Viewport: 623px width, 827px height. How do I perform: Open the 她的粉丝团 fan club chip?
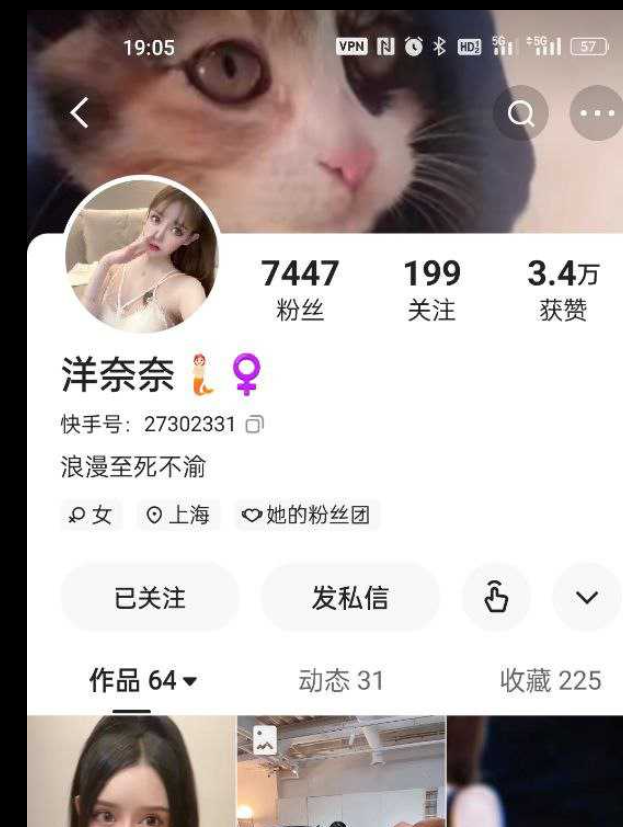coord(309,515)
